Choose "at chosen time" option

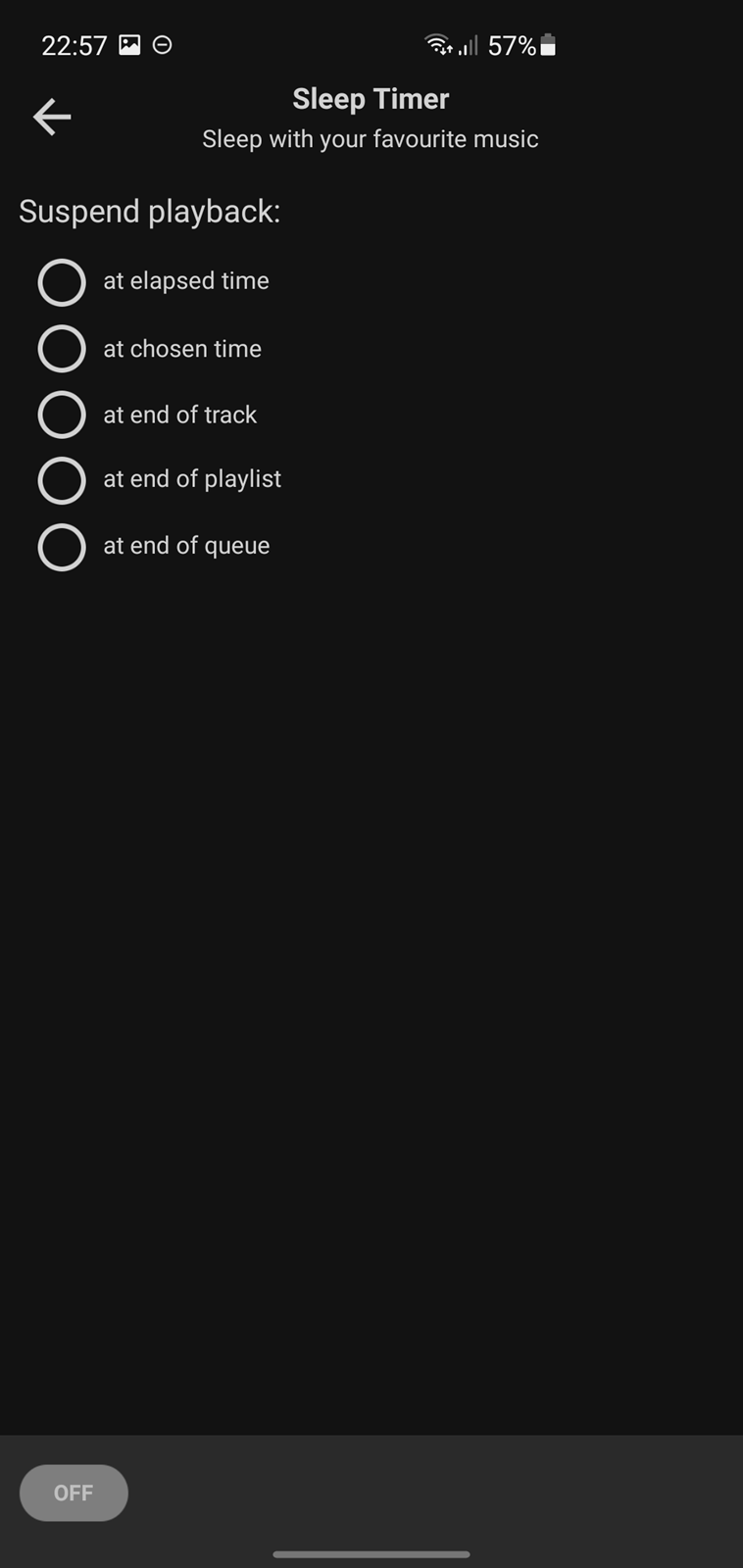tap(150, 349)
